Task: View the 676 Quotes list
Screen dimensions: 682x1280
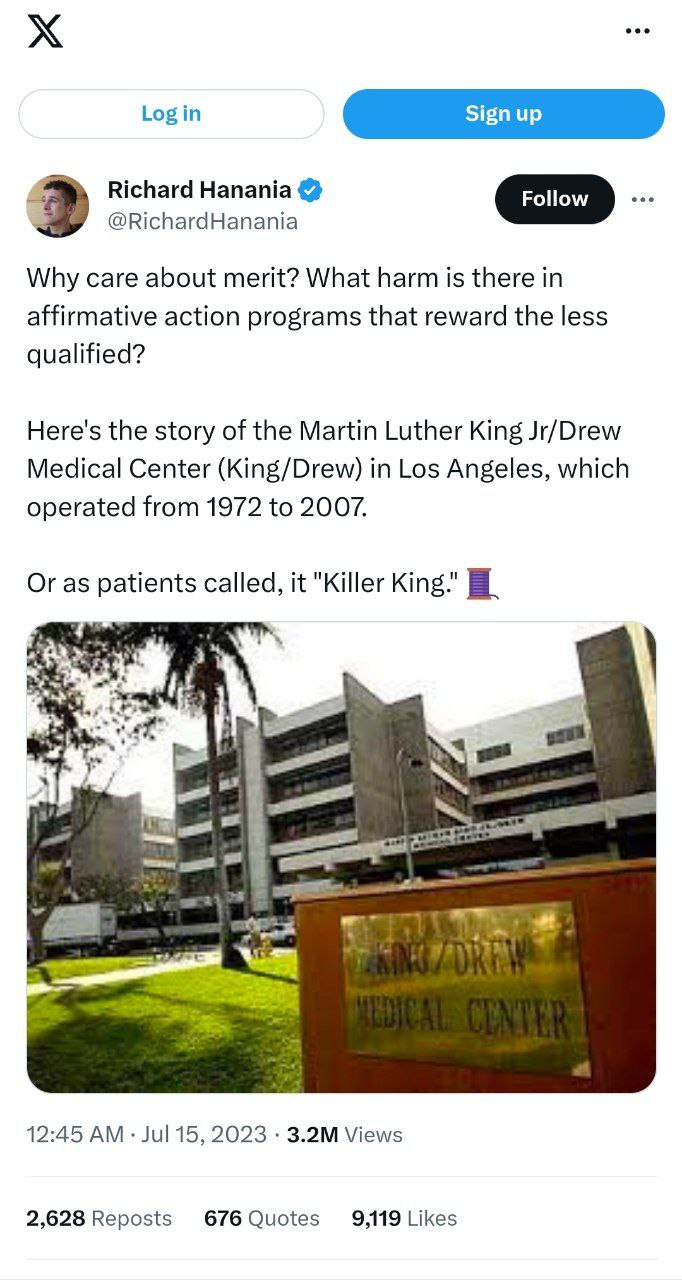Action: (262, 1218)
